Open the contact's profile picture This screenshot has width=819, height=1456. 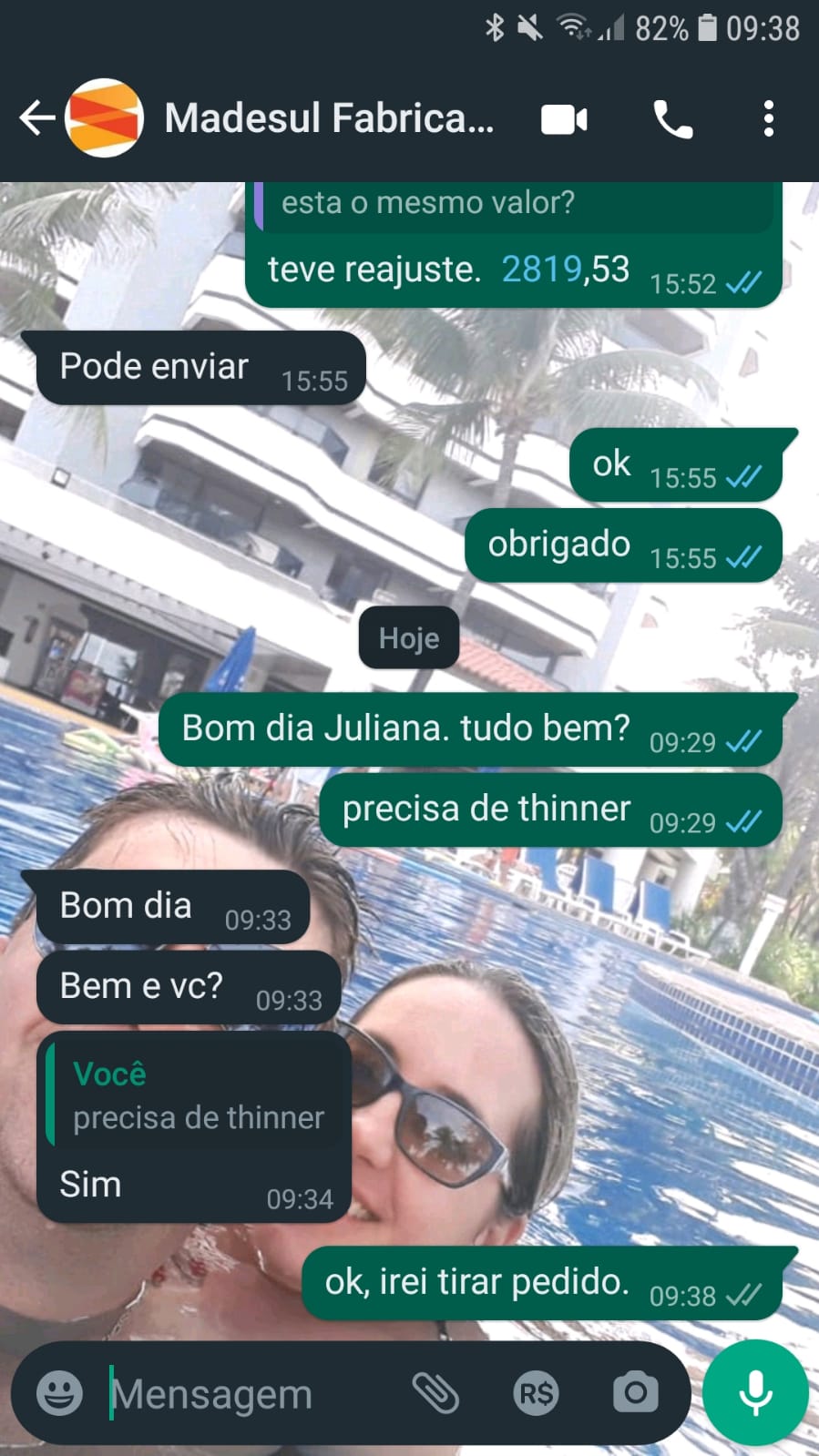tap(104, 118)
